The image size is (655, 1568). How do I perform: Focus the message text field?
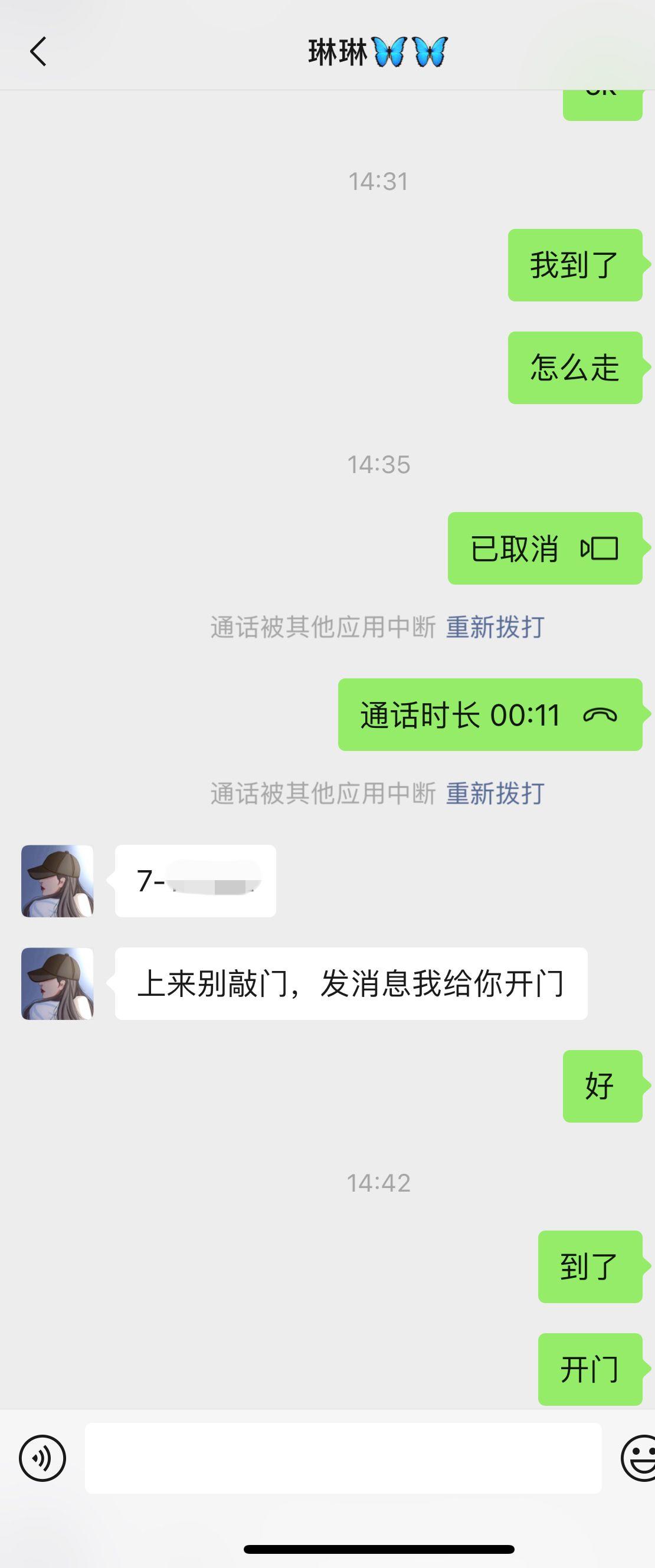(x=343, y=1458)
